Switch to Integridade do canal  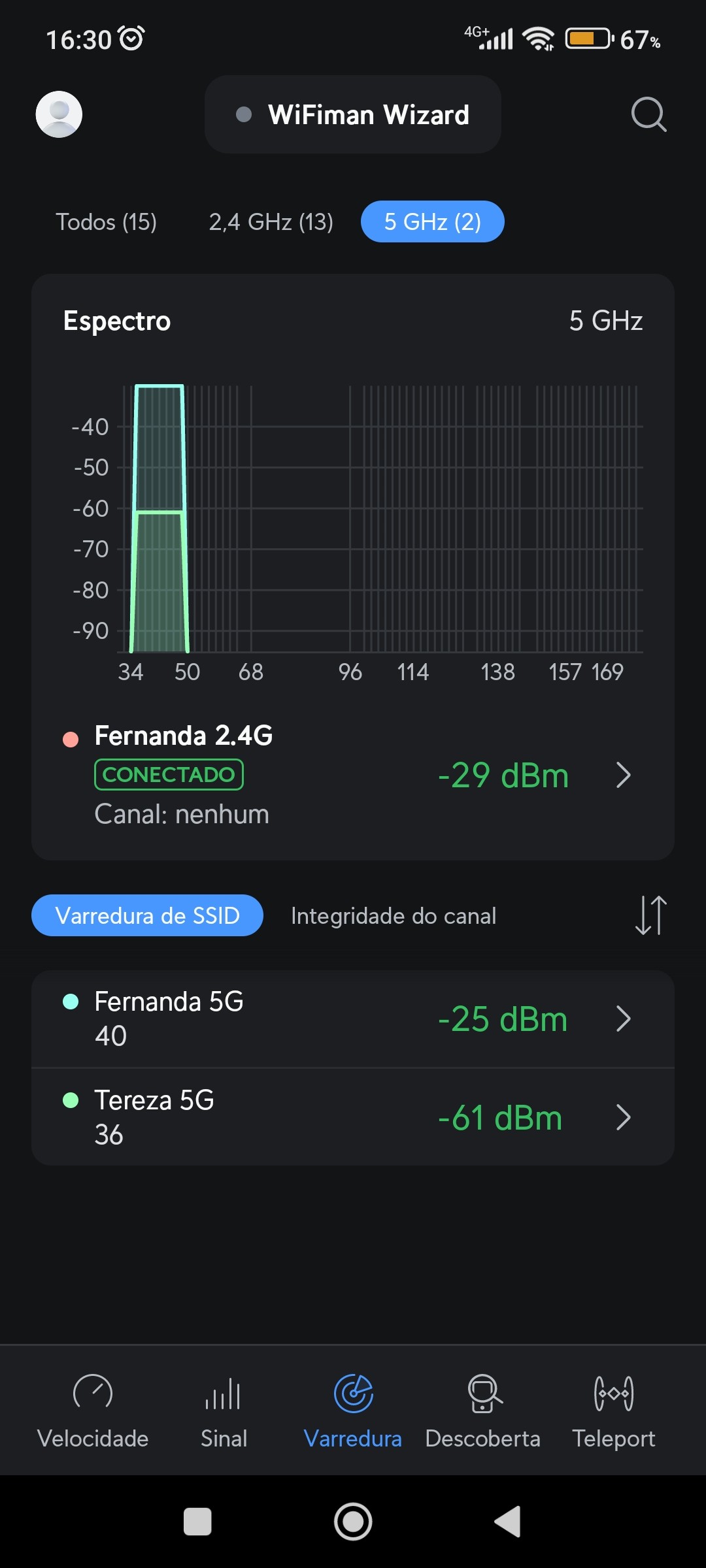click(394, 916)
